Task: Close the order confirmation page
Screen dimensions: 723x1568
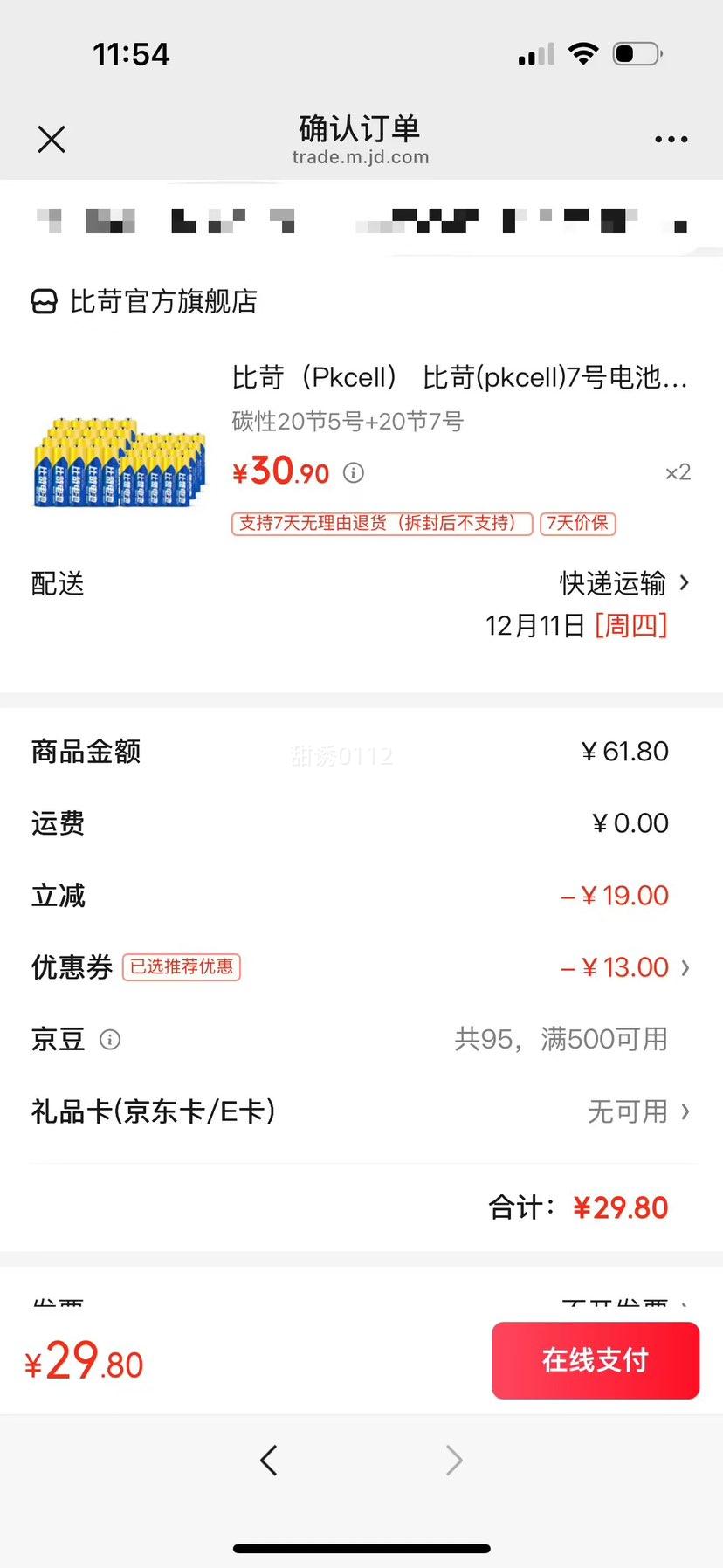Action: click(x=52, y=139)
